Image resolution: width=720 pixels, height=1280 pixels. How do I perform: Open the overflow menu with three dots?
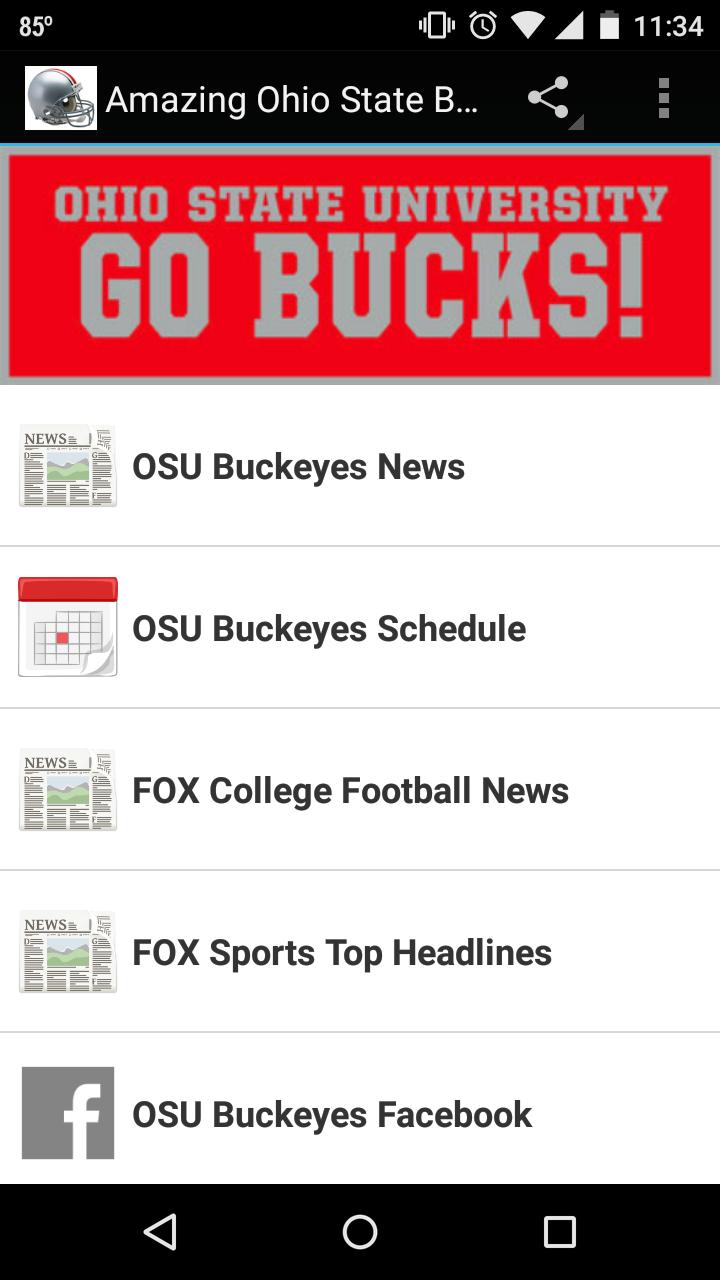point(663,97)
